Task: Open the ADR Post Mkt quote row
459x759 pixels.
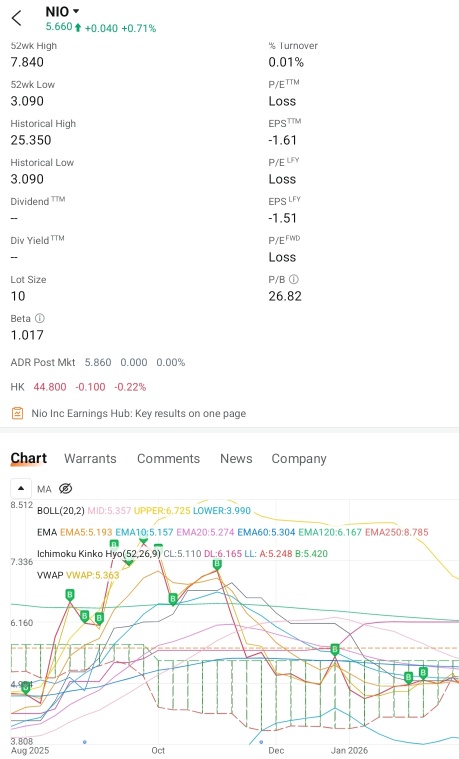Action: coord(98,362)
